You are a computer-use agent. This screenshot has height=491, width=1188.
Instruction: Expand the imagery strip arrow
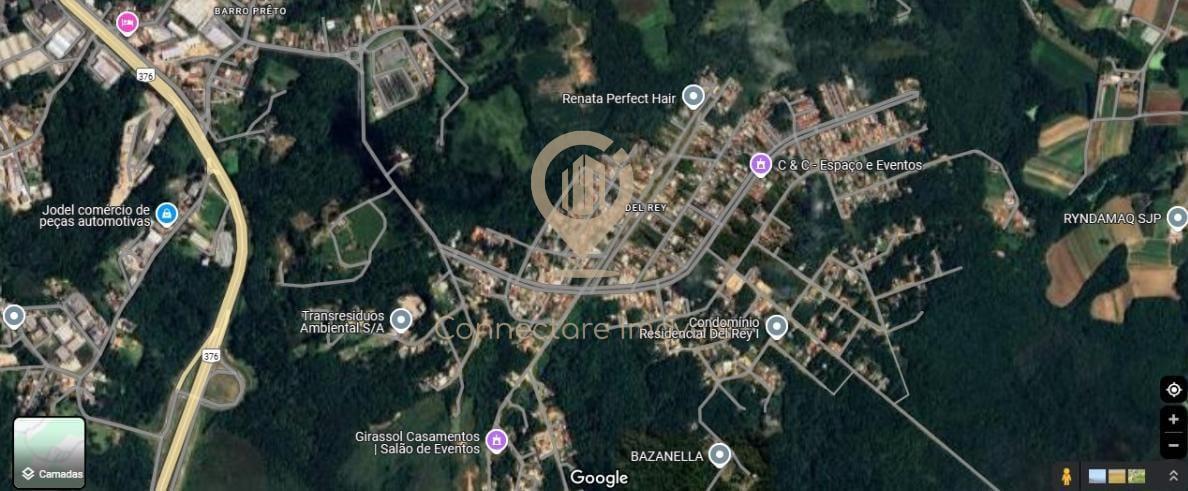tap(1173, 476)
